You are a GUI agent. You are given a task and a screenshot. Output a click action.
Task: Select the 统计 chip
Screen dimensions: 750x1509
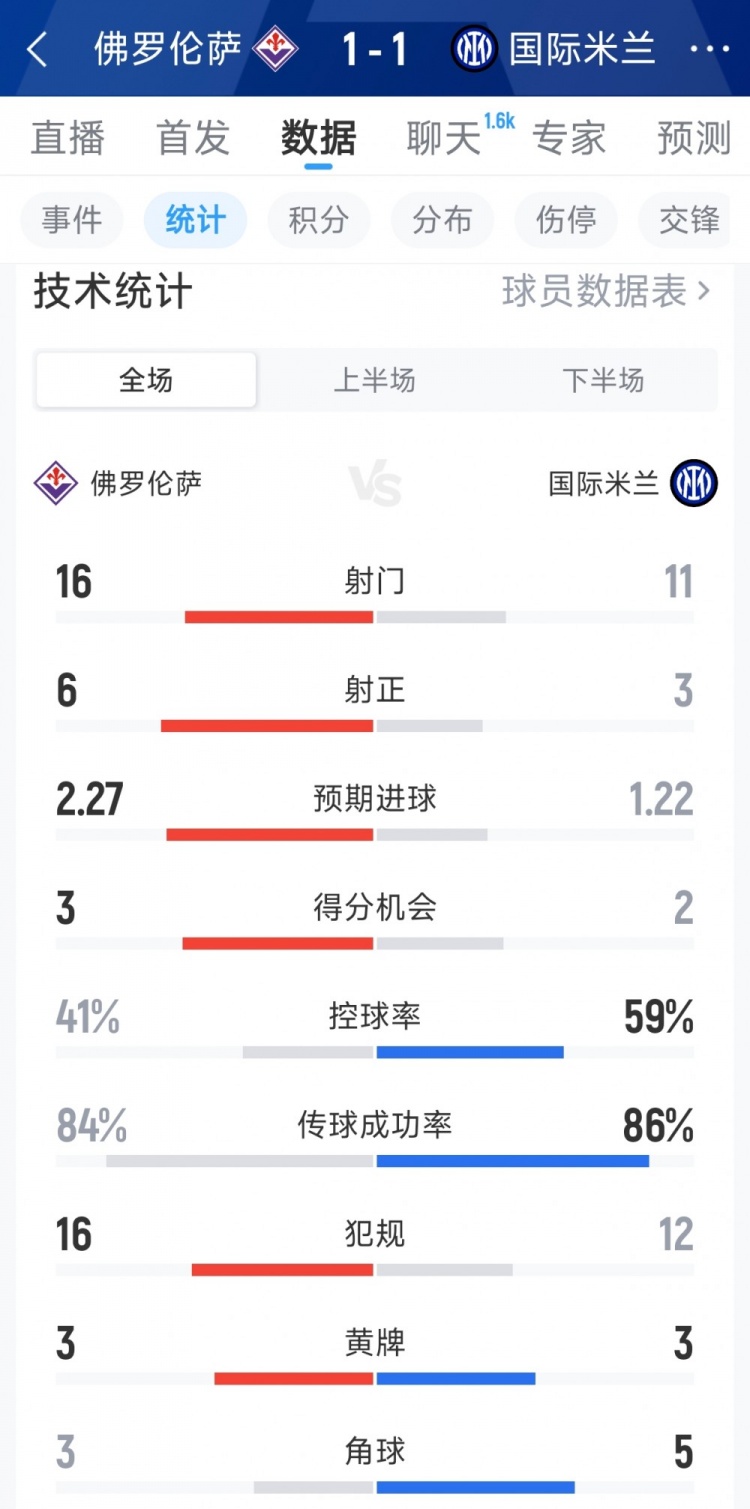point(195,220)
